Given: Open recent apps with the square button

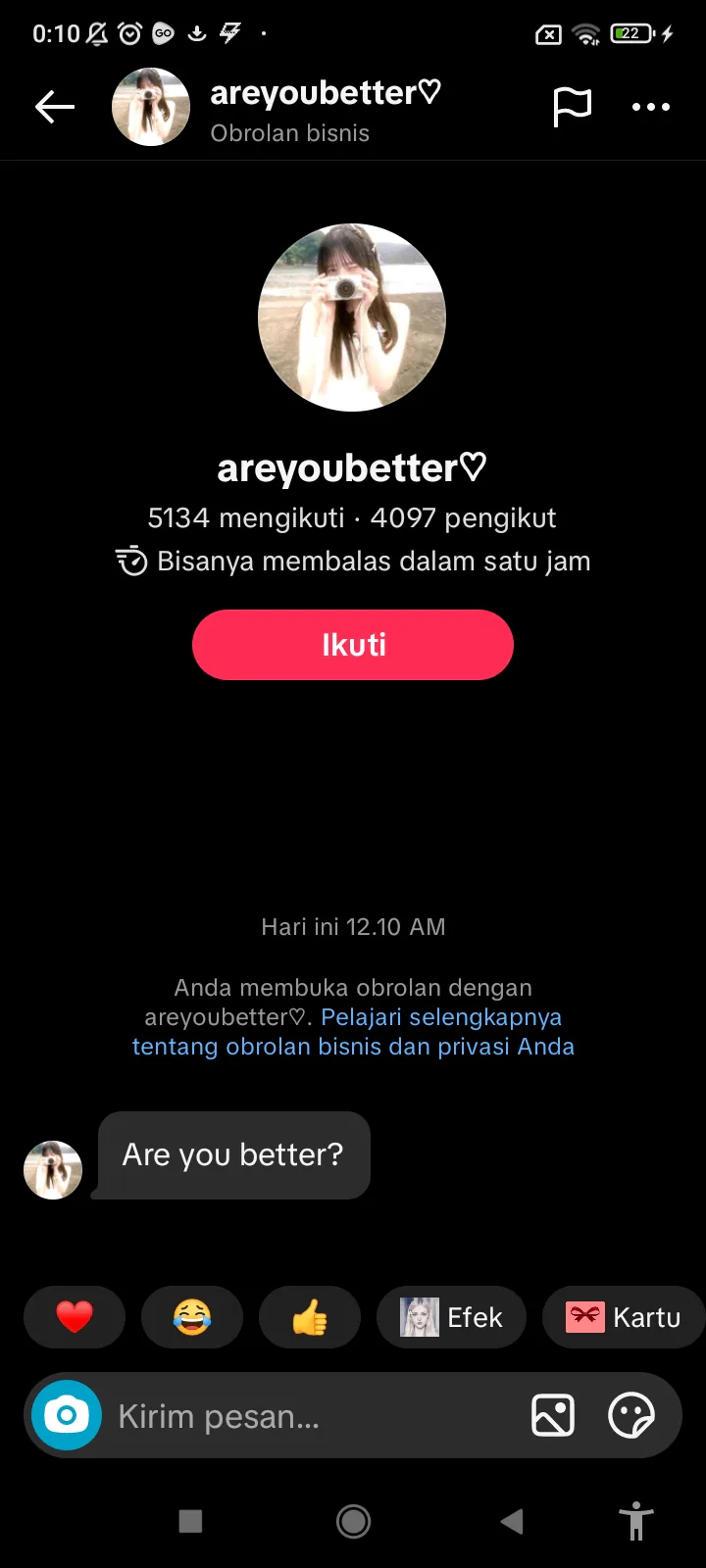Looking at the screenshot, I should coord(190,1521).
